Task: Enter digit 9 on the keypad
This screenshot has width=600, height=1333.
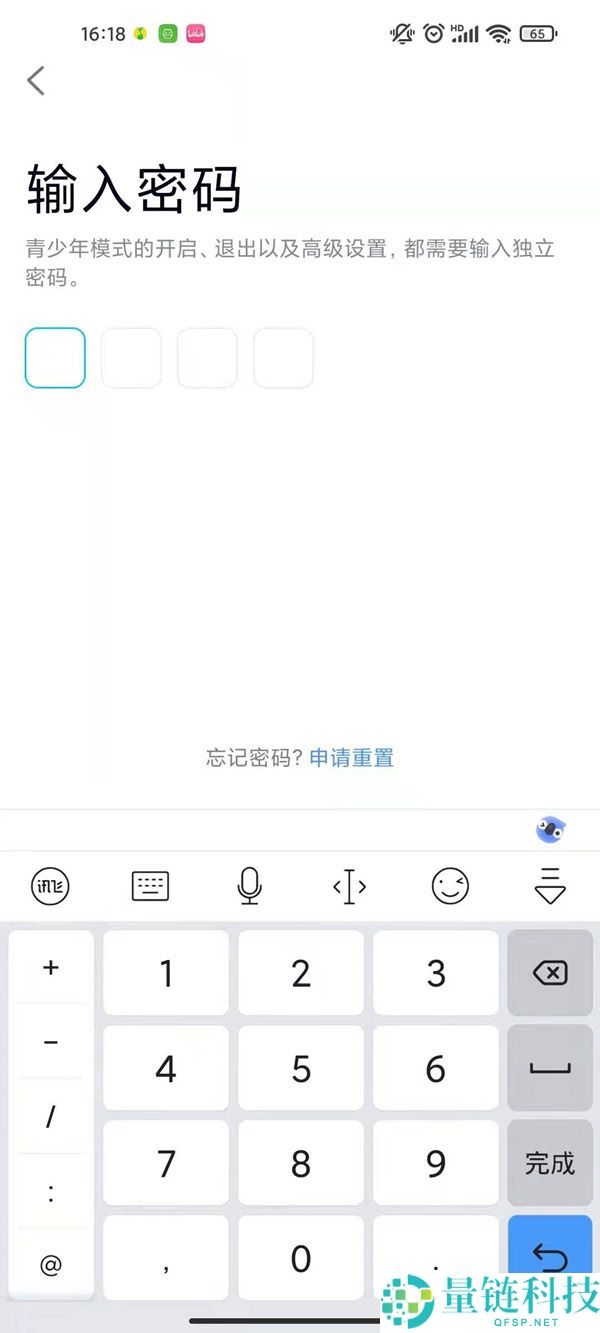Action: click(436, 1163)
